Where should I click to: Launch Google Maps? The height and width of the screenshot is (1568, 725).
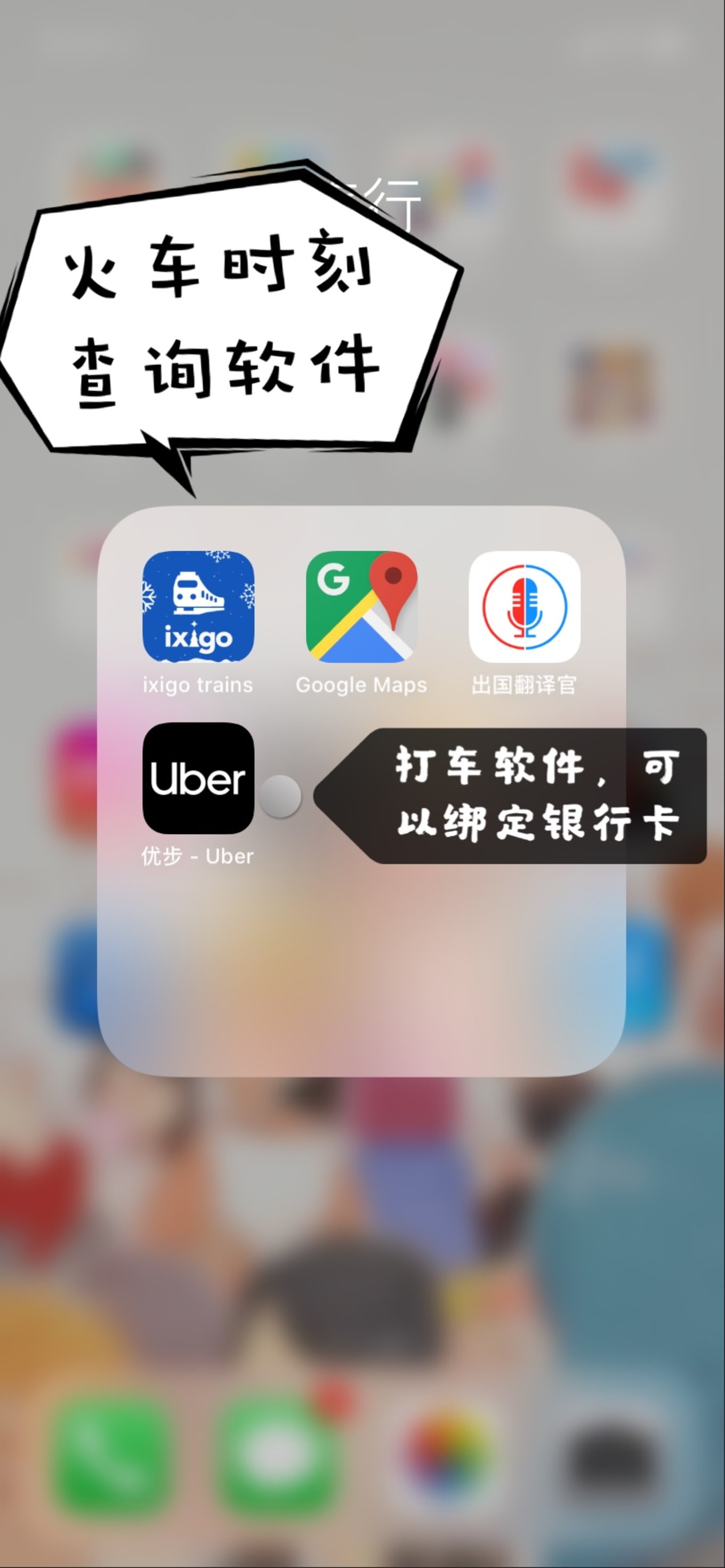point(361,606)
